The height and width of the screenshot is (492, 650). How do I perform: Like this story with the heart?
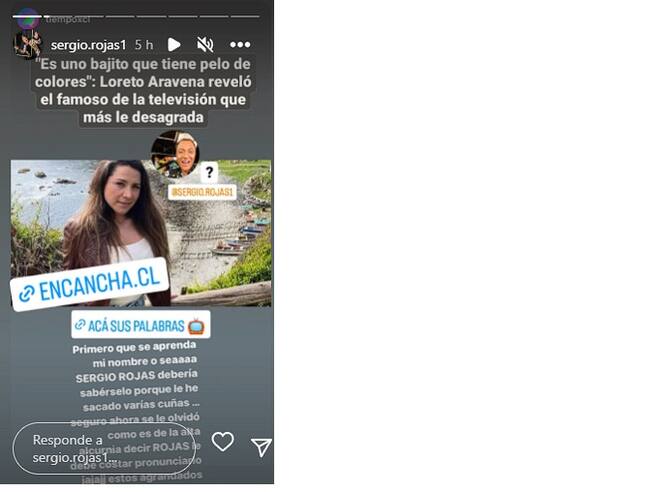tap(222, 442)
